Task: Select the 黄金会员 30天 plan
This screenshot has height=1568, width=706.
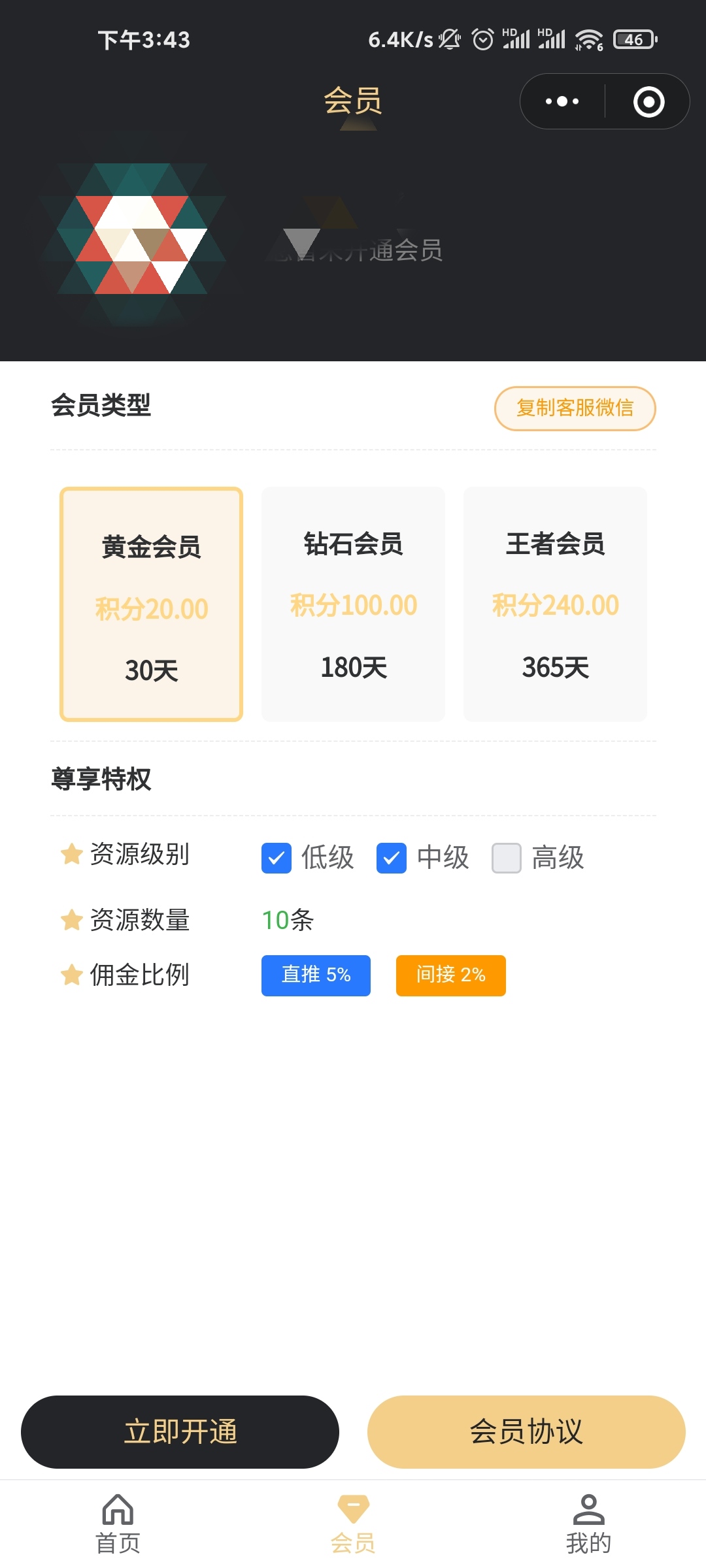Action: pyautogui.click(x=151, y=604)
